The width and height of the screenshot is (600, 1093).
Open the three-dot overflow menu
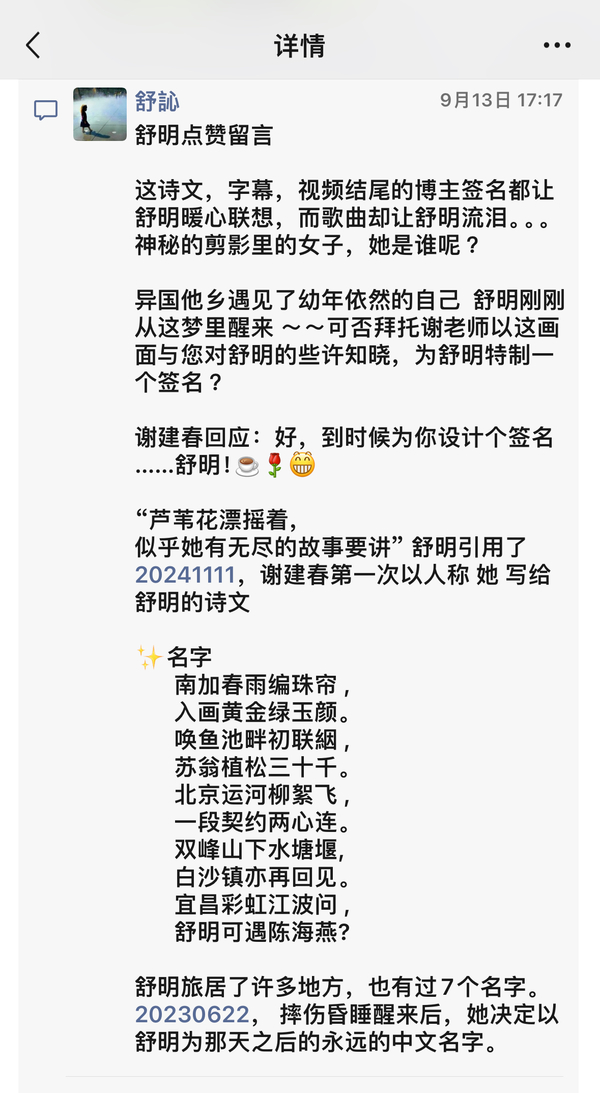556,46
